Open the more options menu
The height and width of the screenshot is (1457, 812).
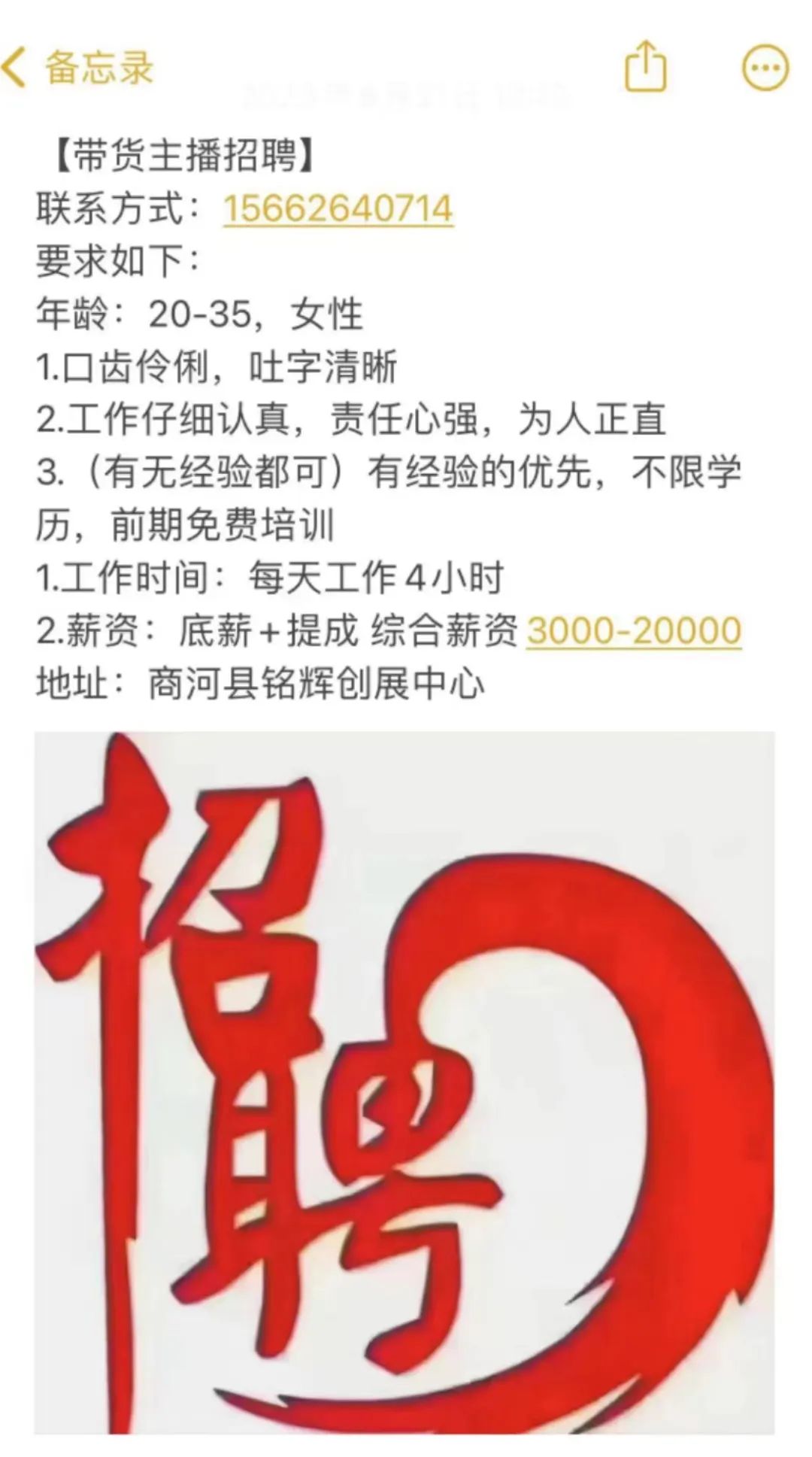(765, 68)
